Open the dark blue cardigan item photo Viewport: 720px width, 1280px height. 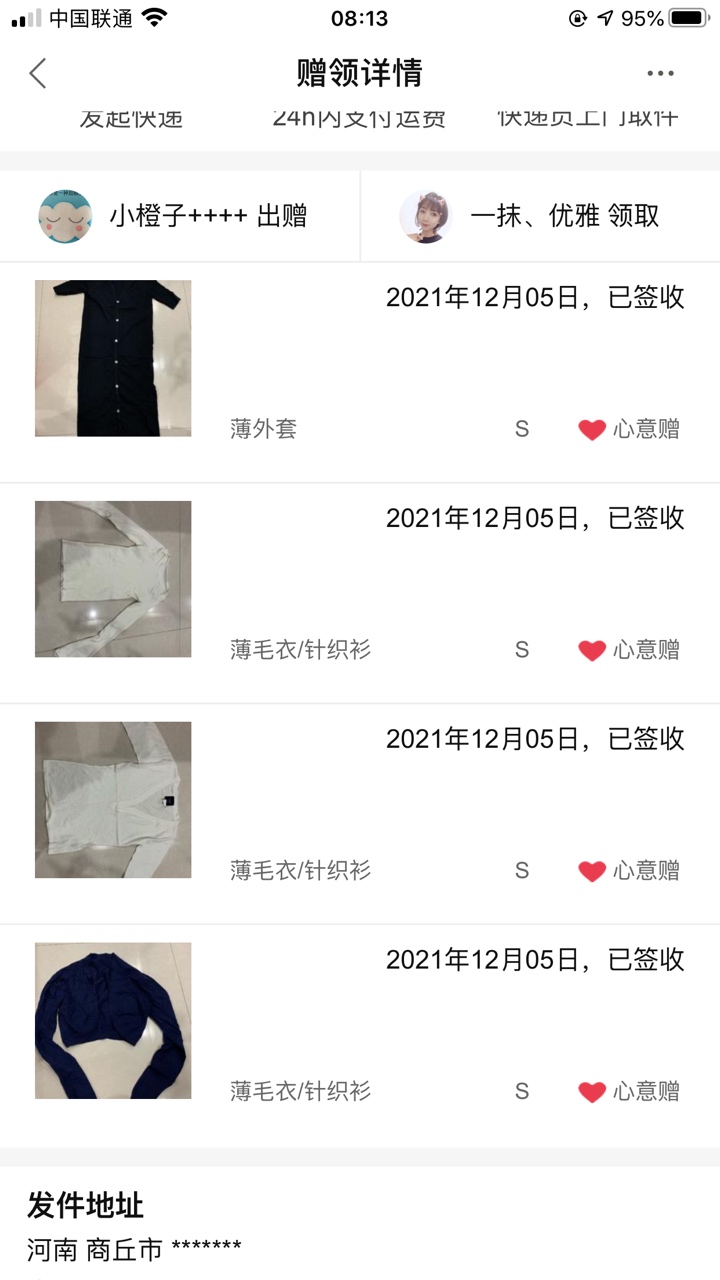(113, 1020)
